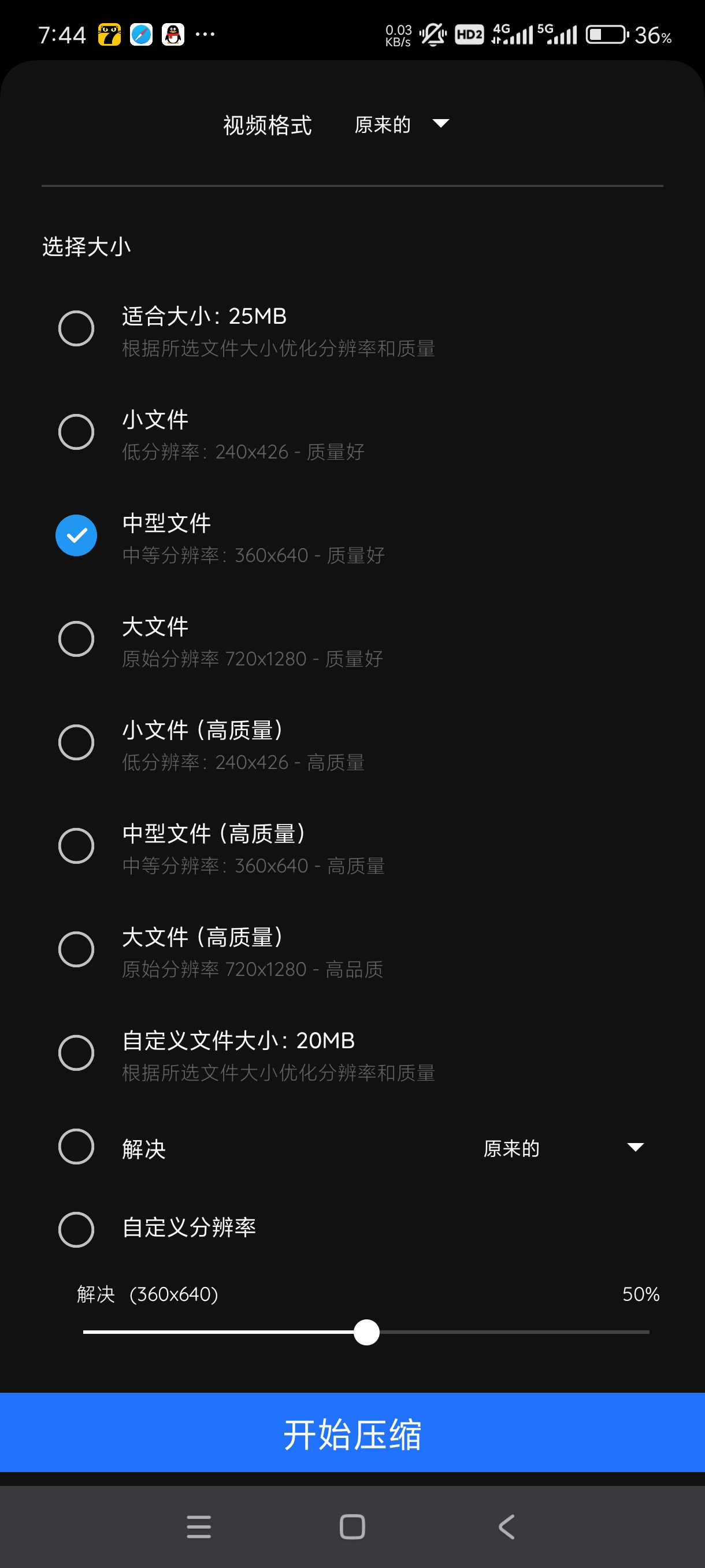Open recent apps from navigation bar
This screenshot has width=705, height=1568.
[x=198, y=1526]
